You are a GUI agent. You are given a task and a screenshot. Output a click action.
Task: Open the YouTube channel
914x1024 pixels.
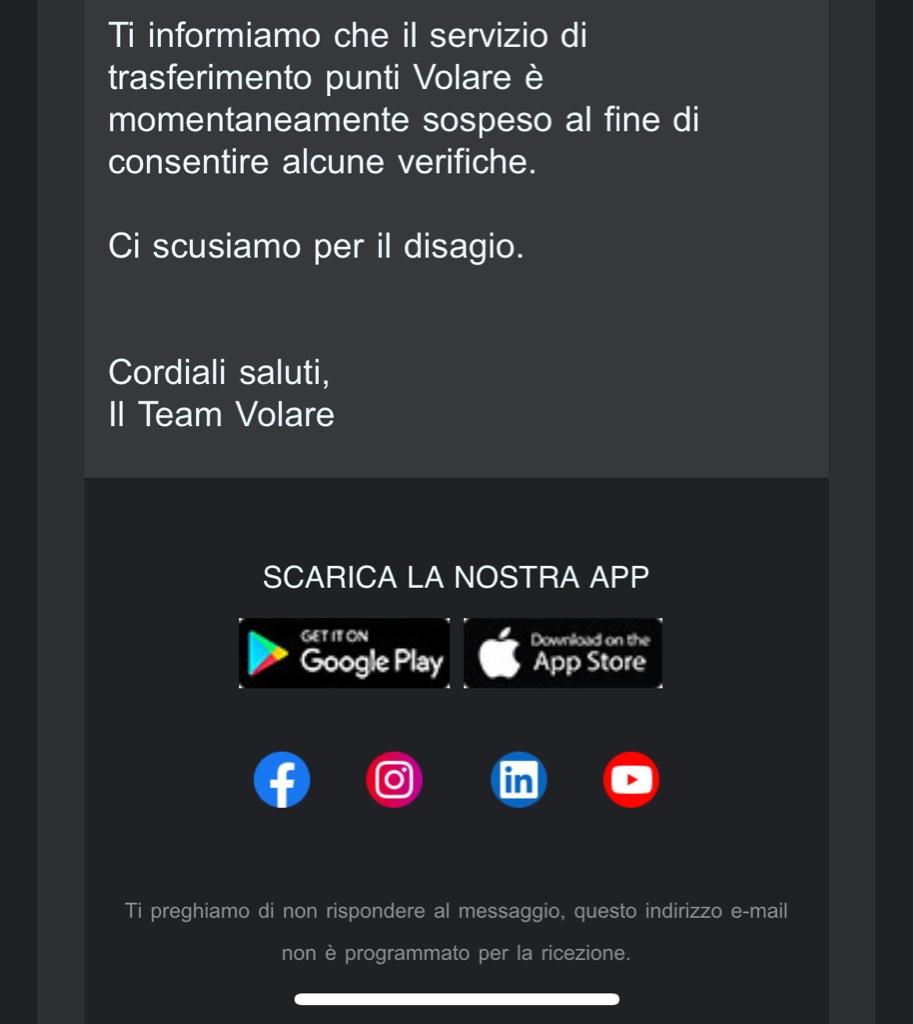(631, 780)
